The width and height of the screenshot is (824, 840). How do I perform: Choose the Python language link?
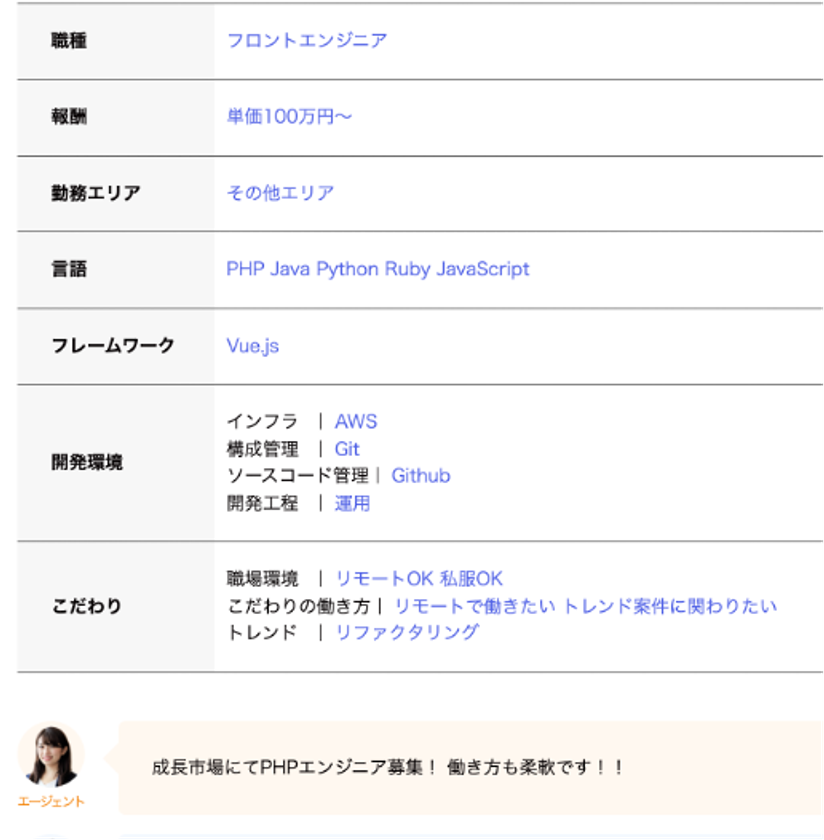(x=343, y=269)
